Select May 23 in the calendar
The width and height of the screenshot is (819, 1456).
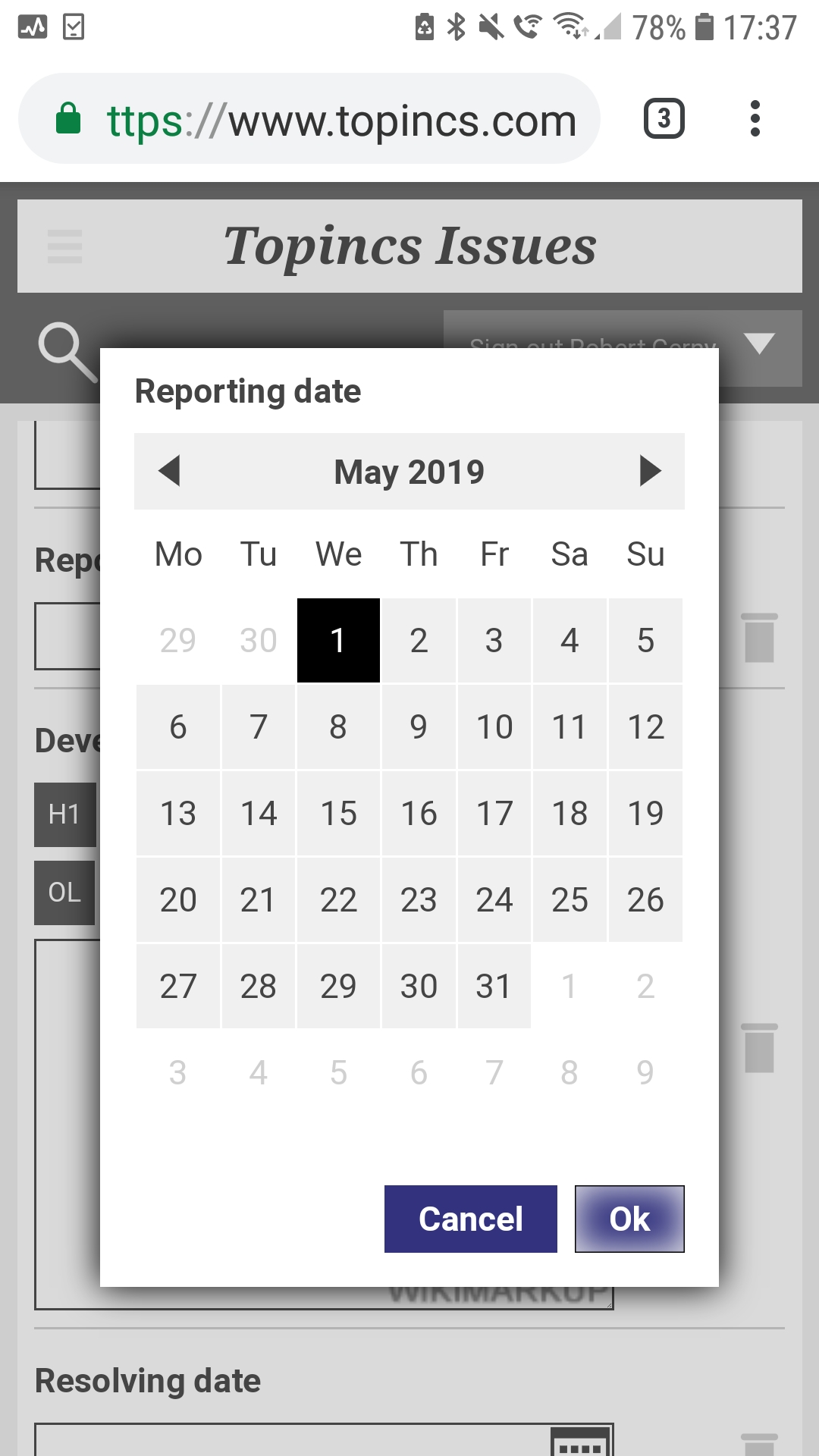click(419, 900)
